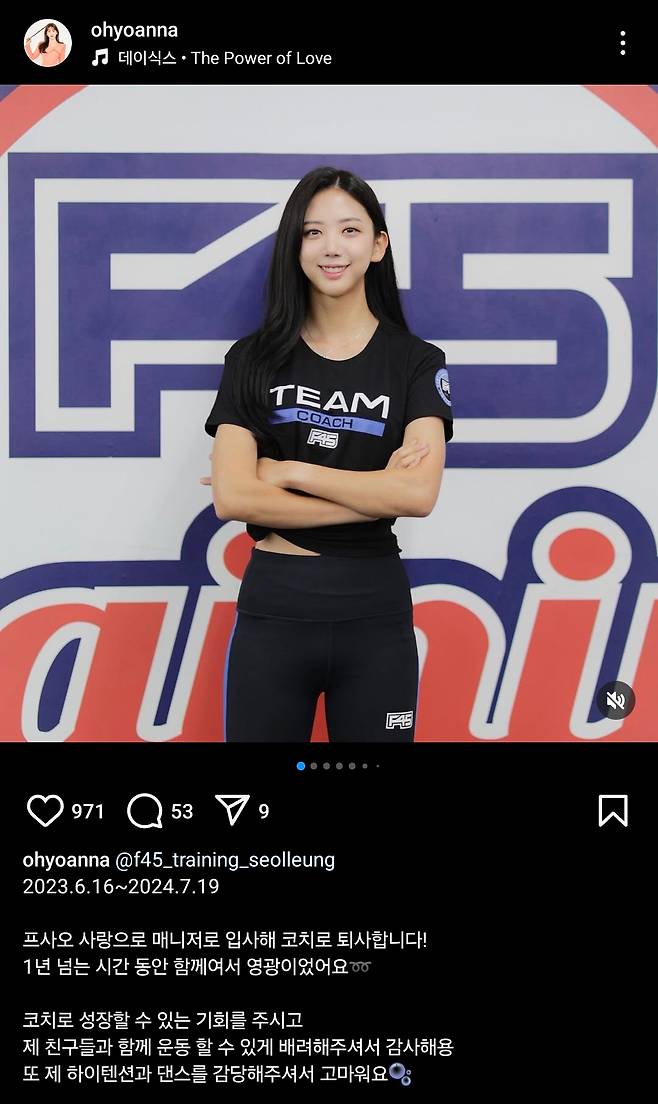Open the post's overflow menu
The height and width of the screenshot is (1104, 658).
pyautogui.click(x=622, y=43)
